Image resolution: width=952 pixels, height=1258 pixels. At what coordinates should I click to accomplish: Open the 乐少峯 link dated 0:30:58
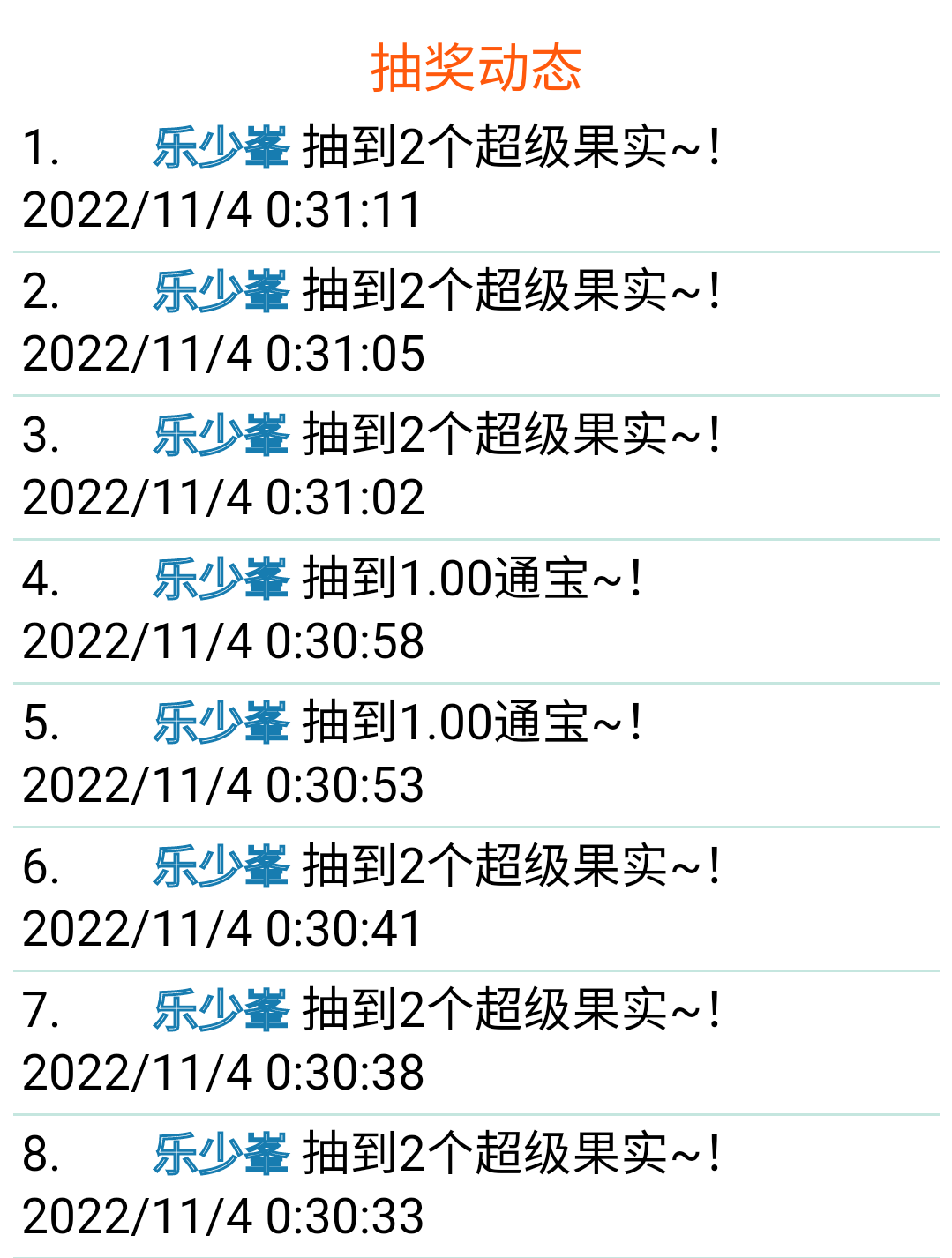pos(221,579)
